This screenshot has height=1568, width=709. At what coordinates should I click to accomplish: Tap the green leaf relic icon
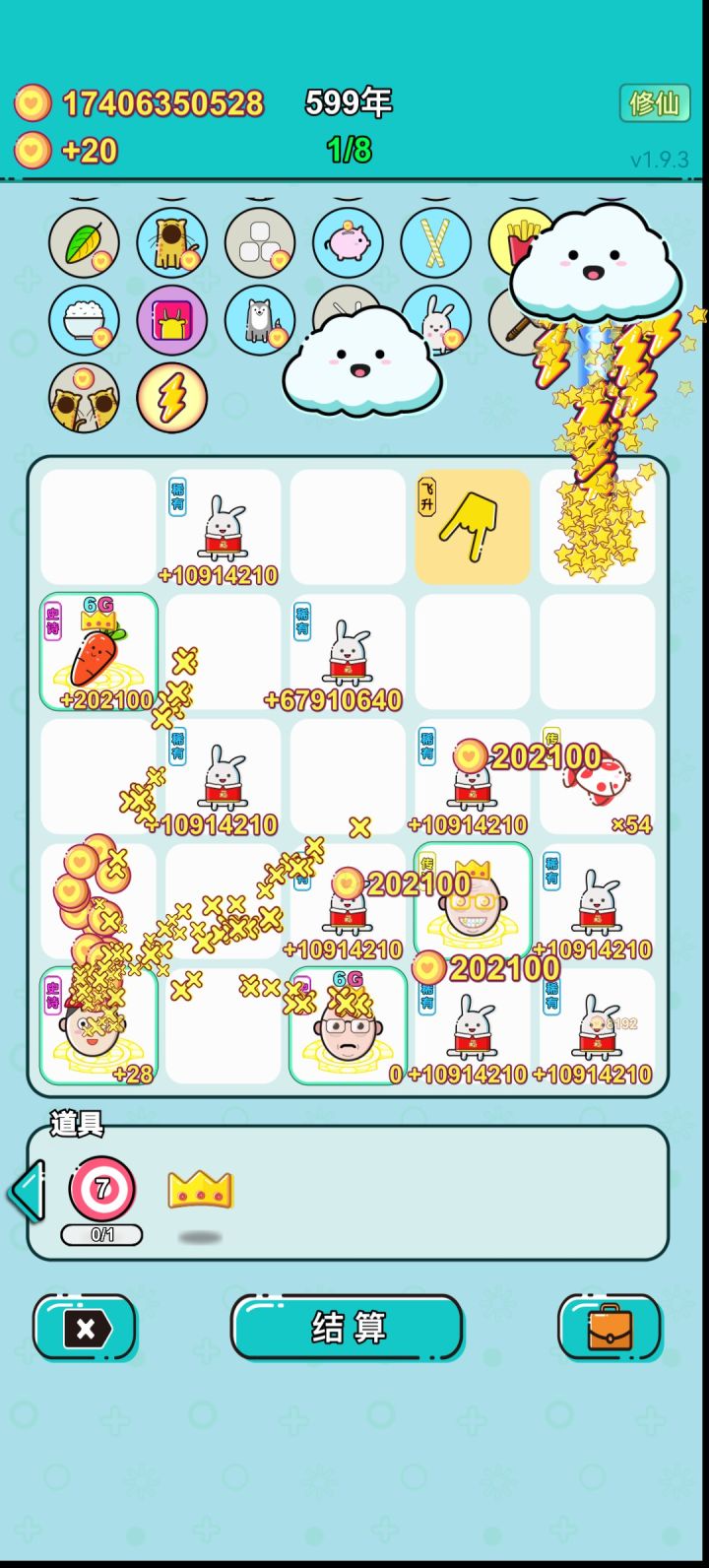point(84,242)
